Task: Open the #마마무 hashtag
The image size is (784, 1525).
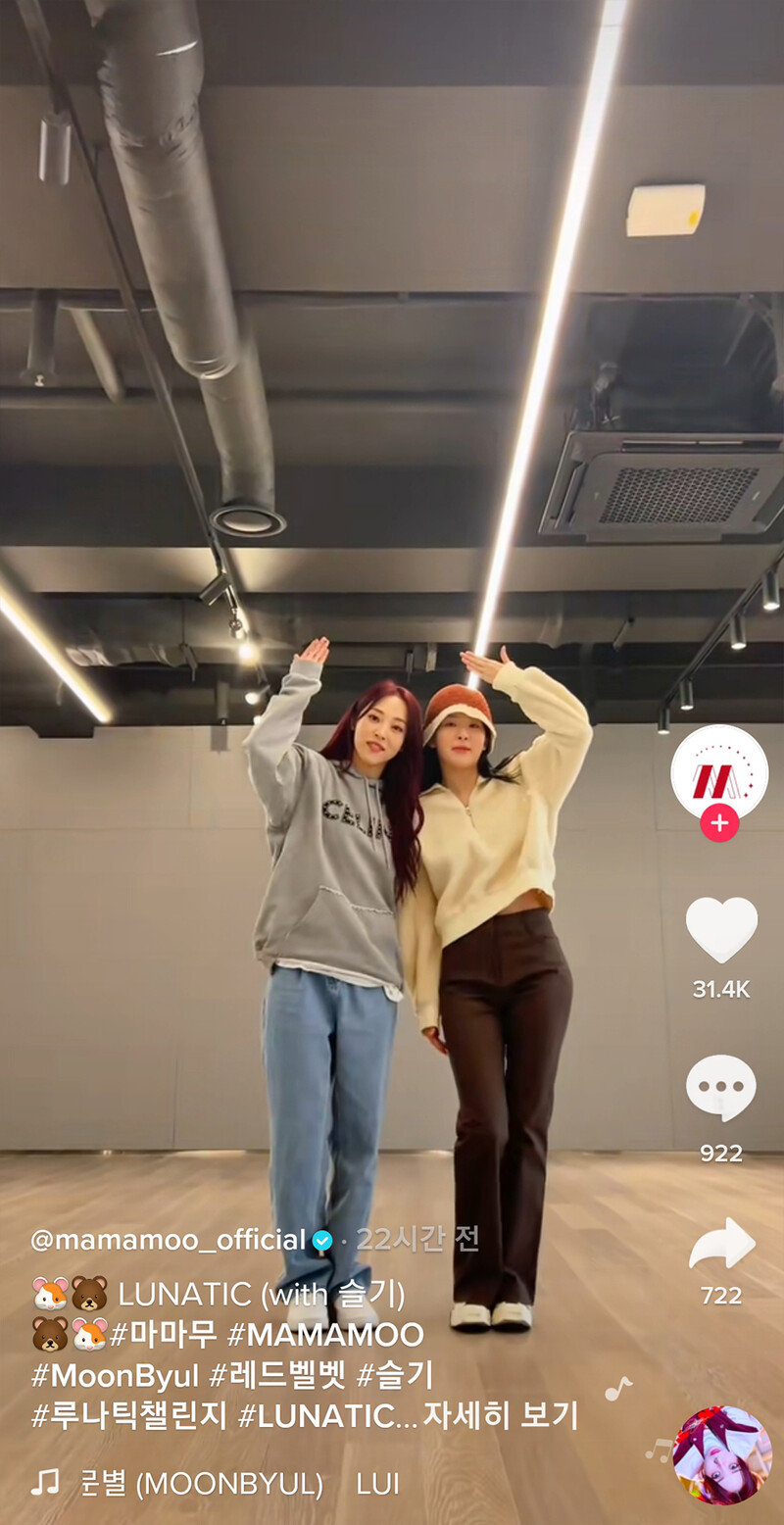Action: (x=161, y=1334)
